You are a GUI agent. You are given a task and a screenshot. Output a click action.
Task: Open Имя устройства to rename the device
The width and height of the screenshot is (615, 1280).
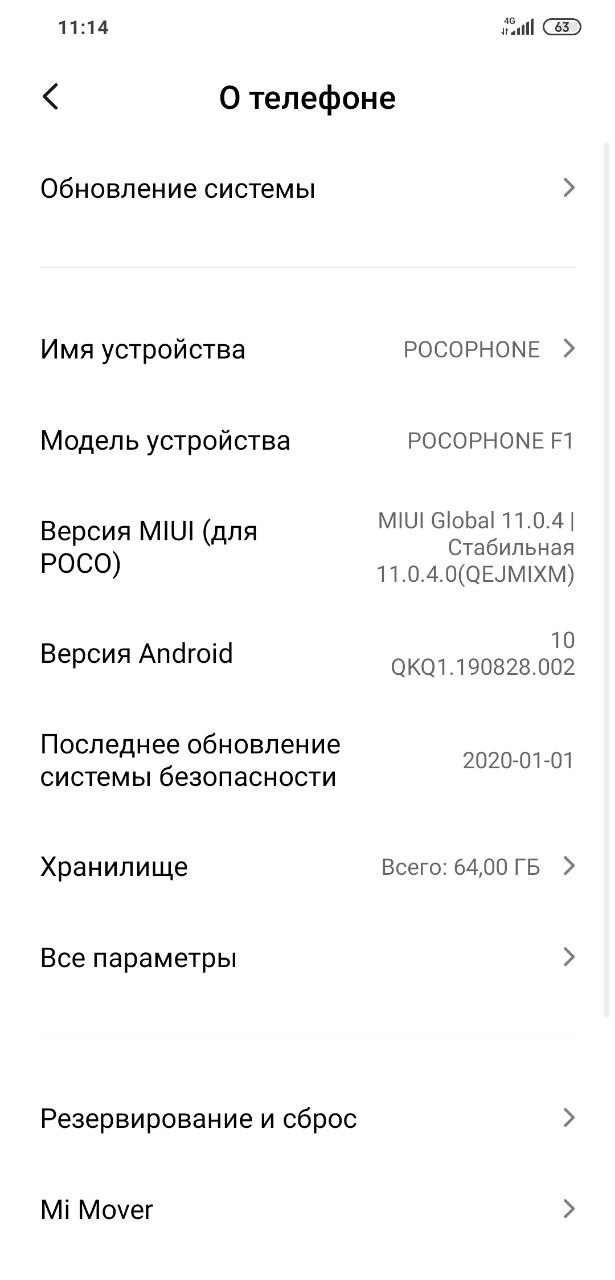(307, 349)
